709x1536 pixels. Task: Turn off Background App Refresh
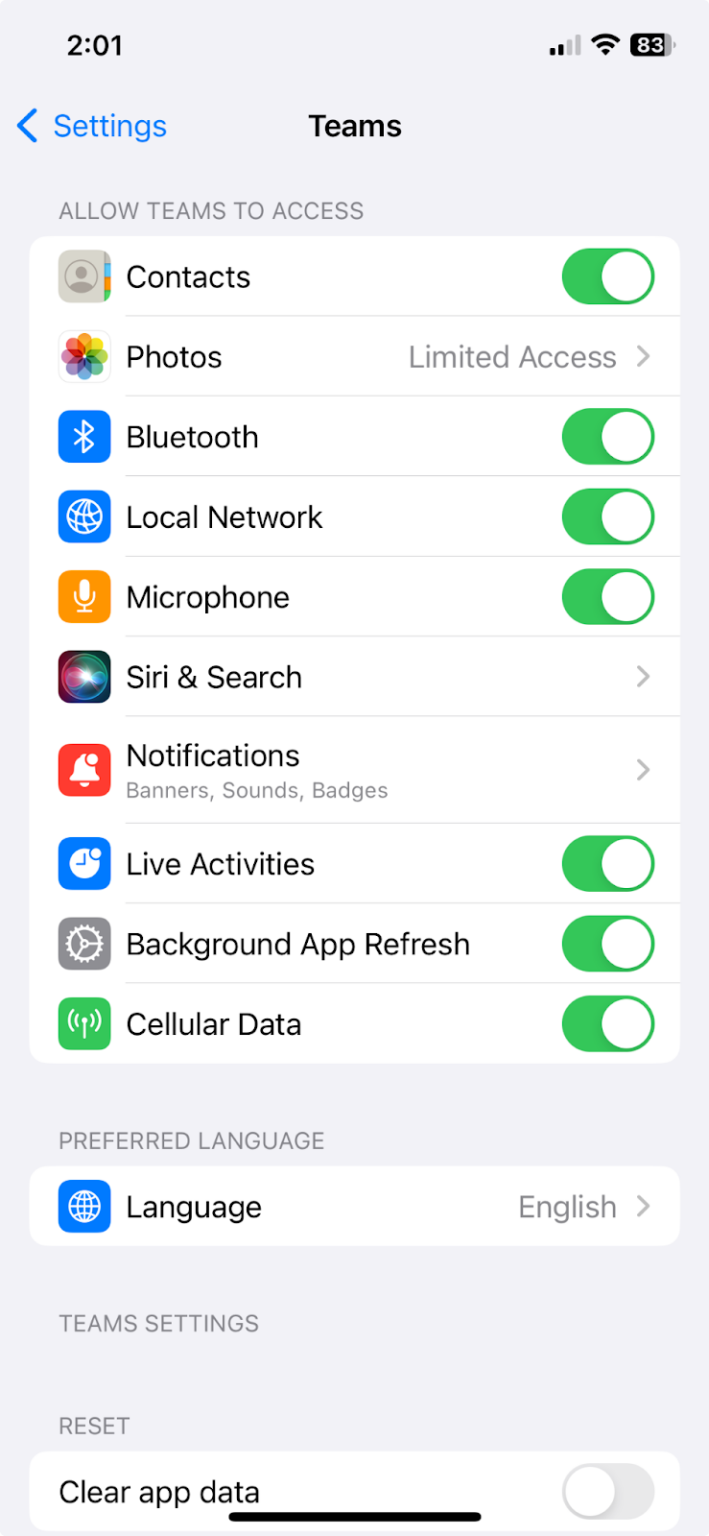tap(607, 944)
